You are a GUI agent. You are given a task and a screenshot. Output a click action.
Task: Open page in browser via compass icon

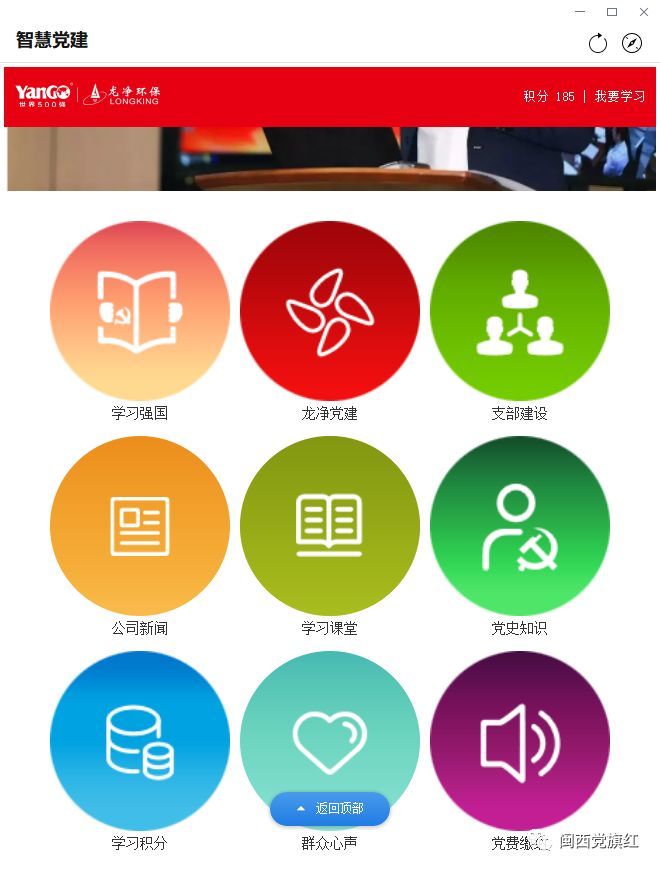[x=631, y=43]
